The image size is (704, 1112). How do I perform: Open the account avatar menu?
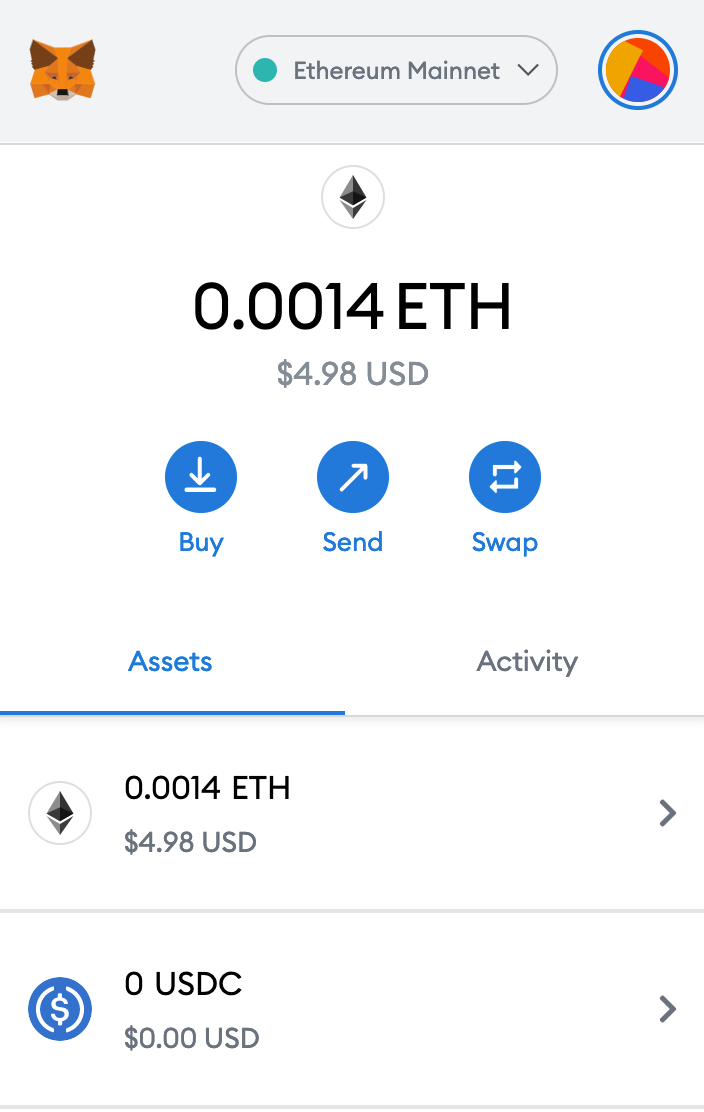point(638,71)
